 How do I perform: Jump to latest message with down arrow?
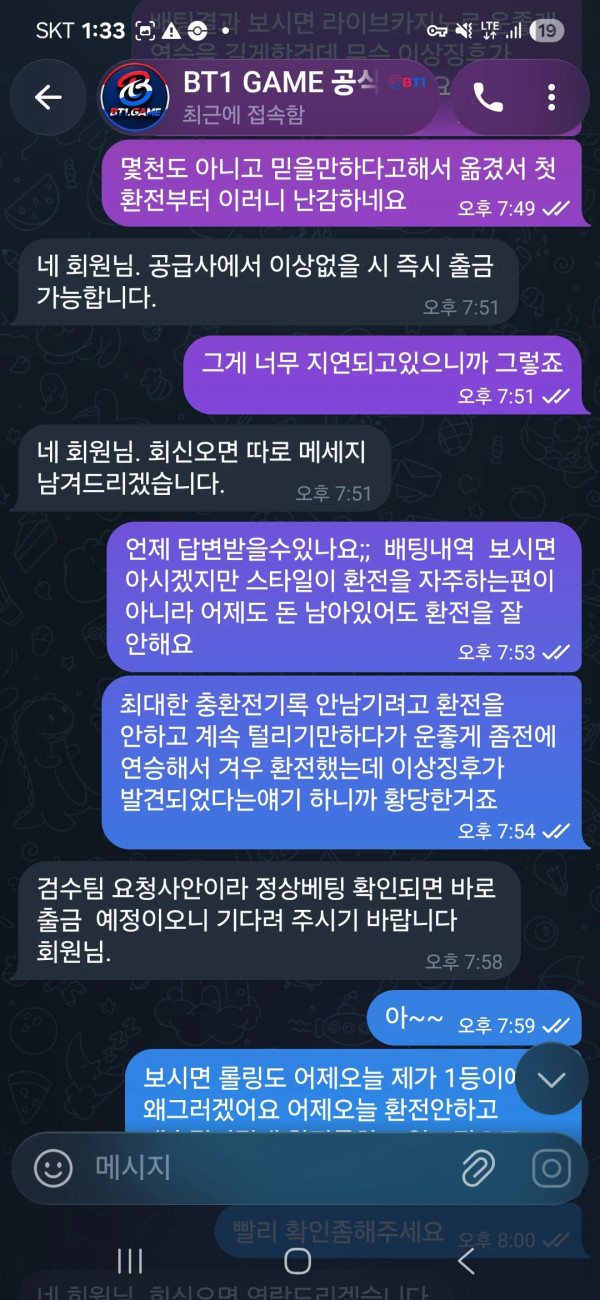(x=551, y=1079)
